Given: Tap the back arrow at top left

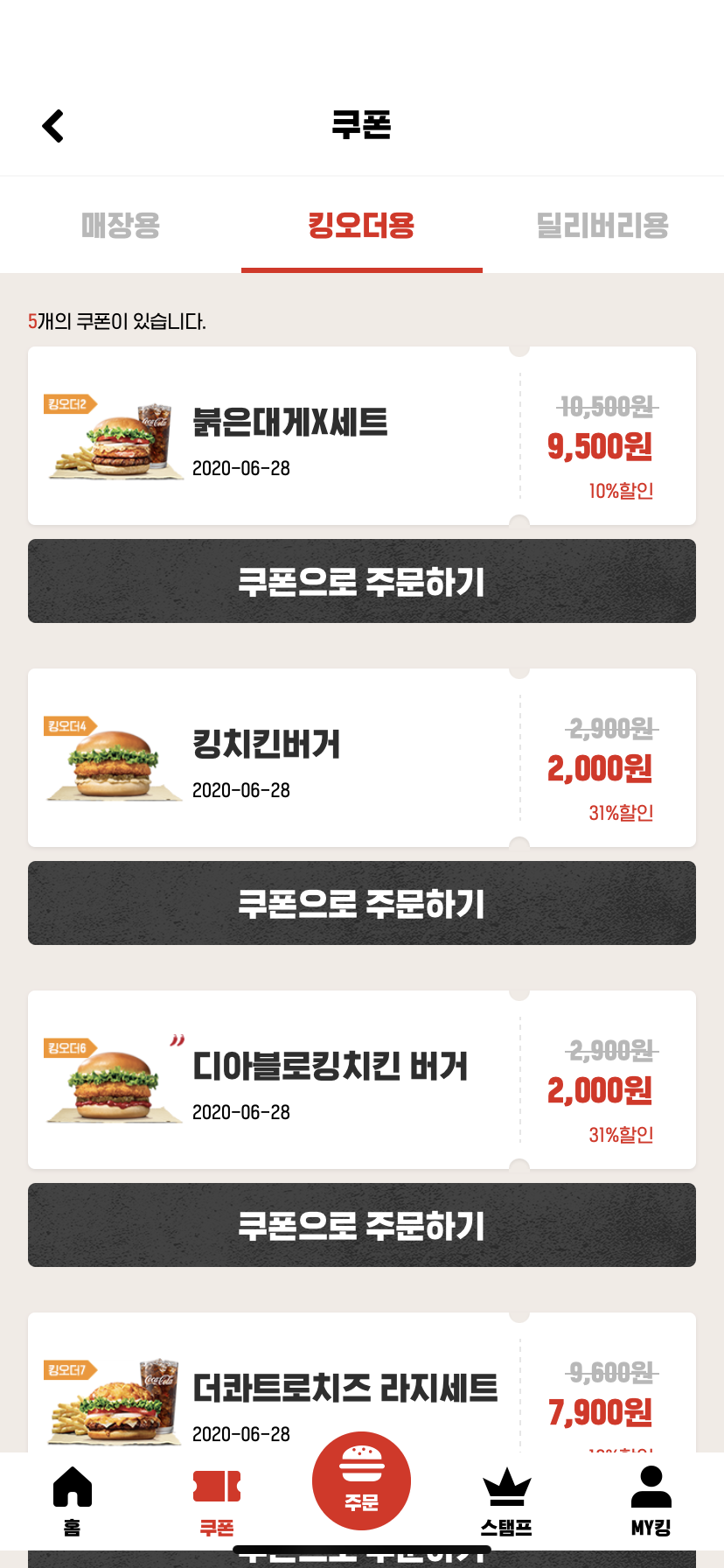Looking at the screenshot, I should (x=52, y=124).
